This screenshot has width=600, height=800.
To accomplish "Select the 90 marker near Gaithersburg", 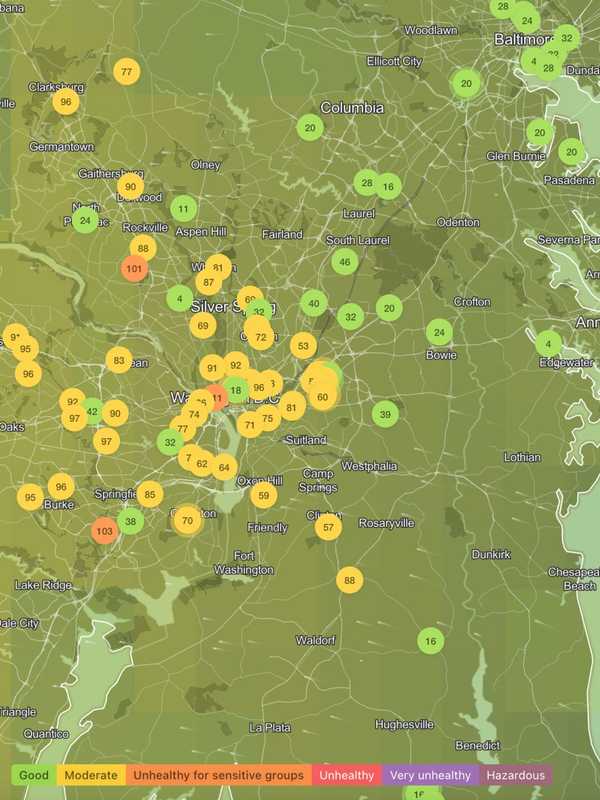I will [130, 186].
